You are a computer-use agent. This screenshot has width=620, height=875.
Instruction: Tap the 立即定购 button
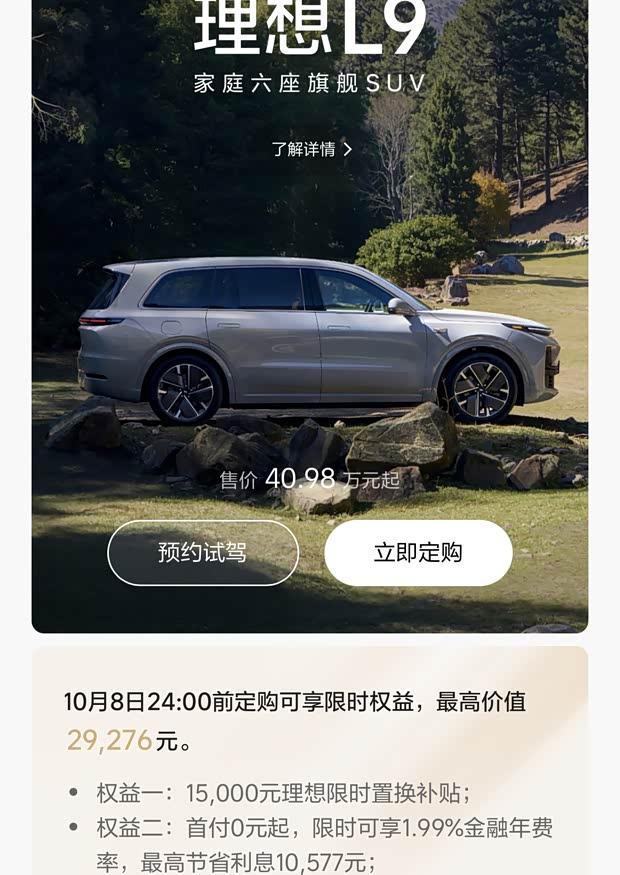pyautogui.click(x=418, y=553)
